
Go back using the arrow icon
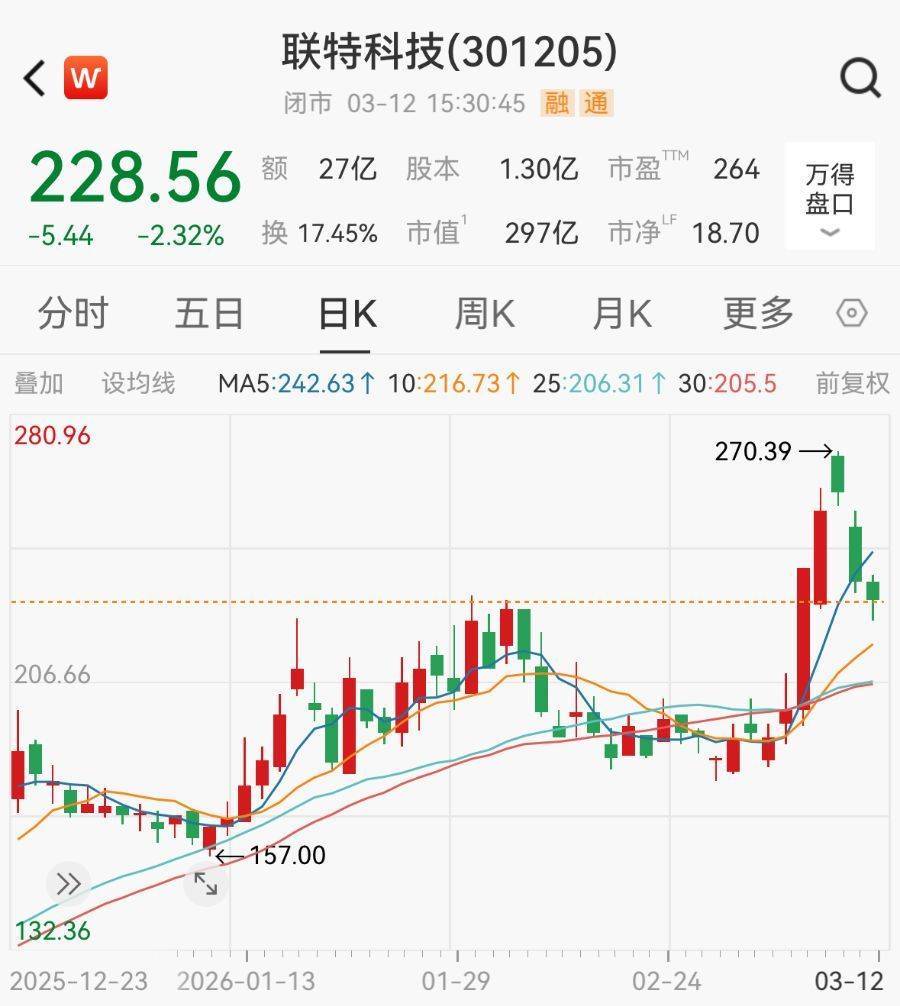click(35, 78)
